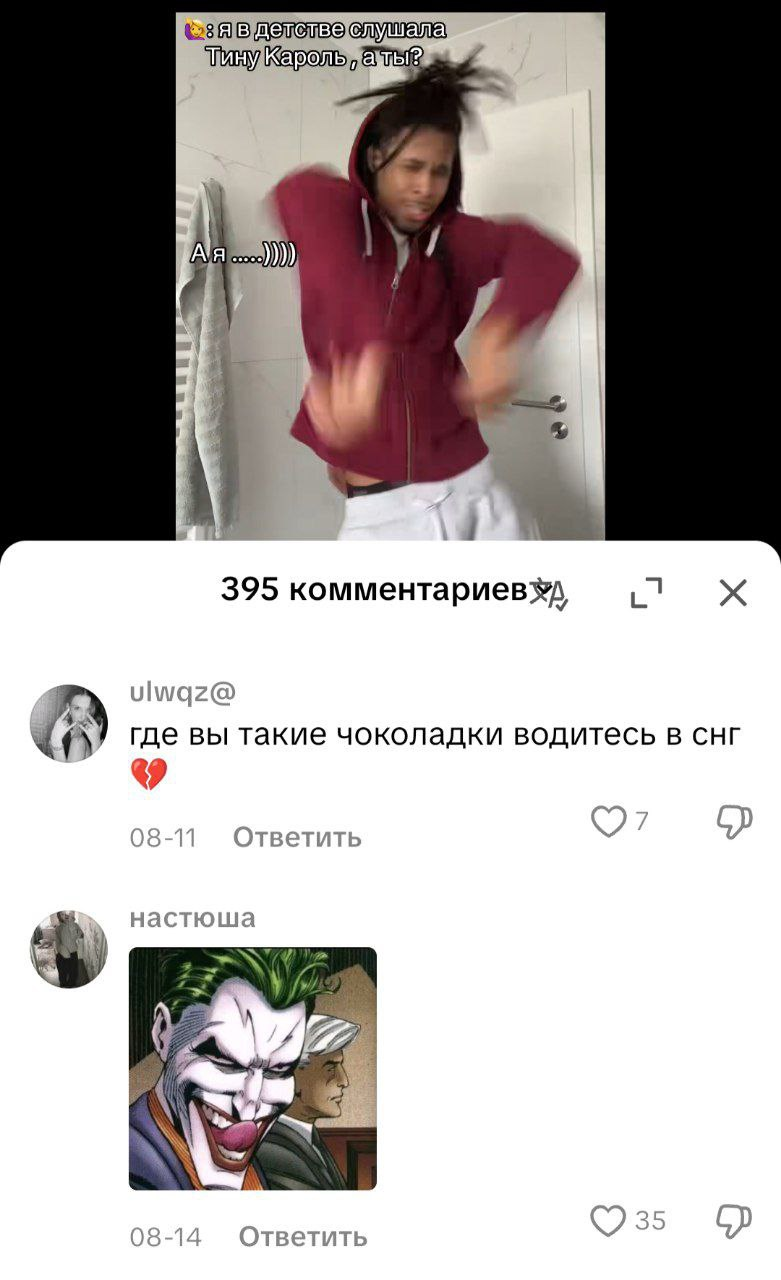Open ulwqz@'s profile avatar
Viewport: 781px width, 1280px height.
click(68, 724)
